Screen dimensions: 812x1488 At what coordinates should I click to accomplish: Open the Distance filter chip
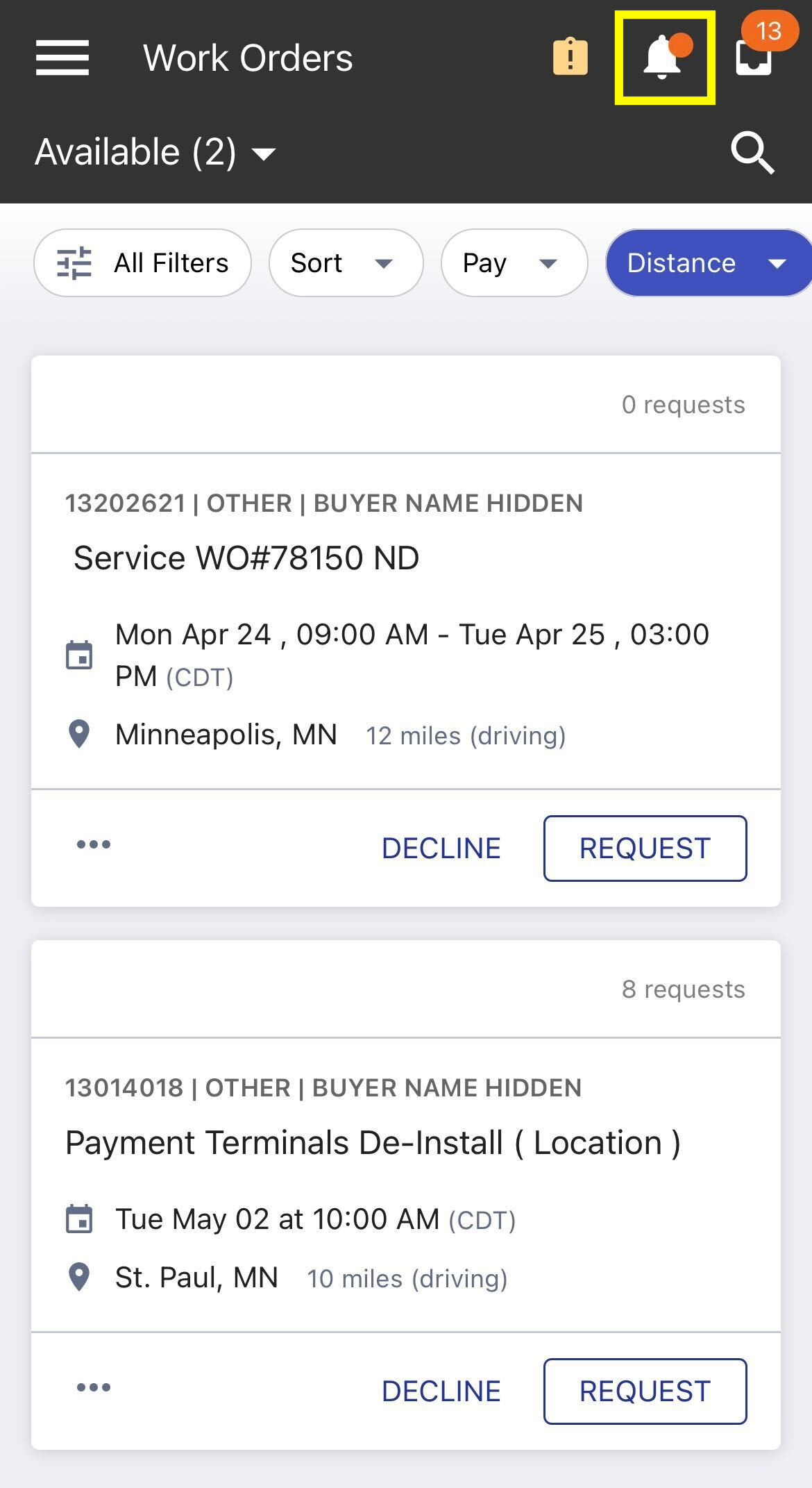(x=707, y=263)
